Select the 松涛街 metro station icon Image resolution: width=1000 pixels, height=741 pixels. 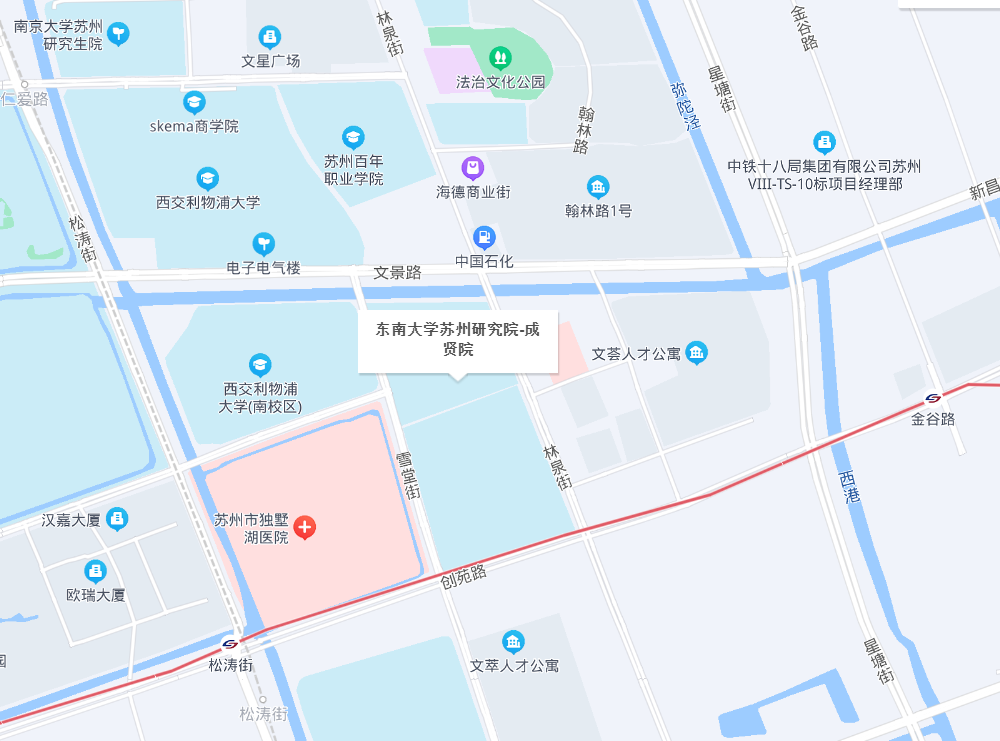(231, 644)
